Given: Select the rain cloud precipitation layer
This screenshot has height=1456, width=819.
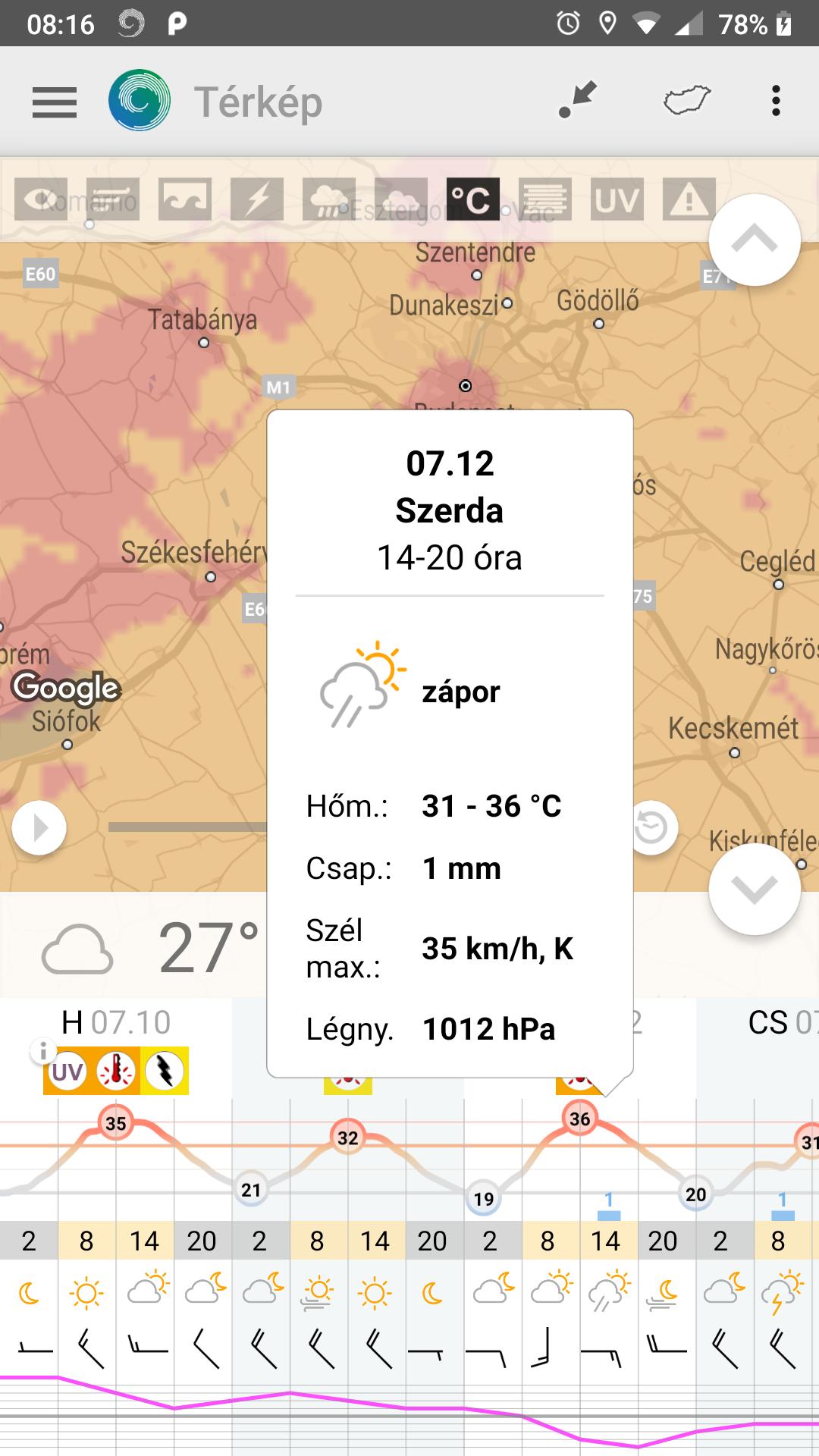Looking at the screenshot, I should [329, 199].
